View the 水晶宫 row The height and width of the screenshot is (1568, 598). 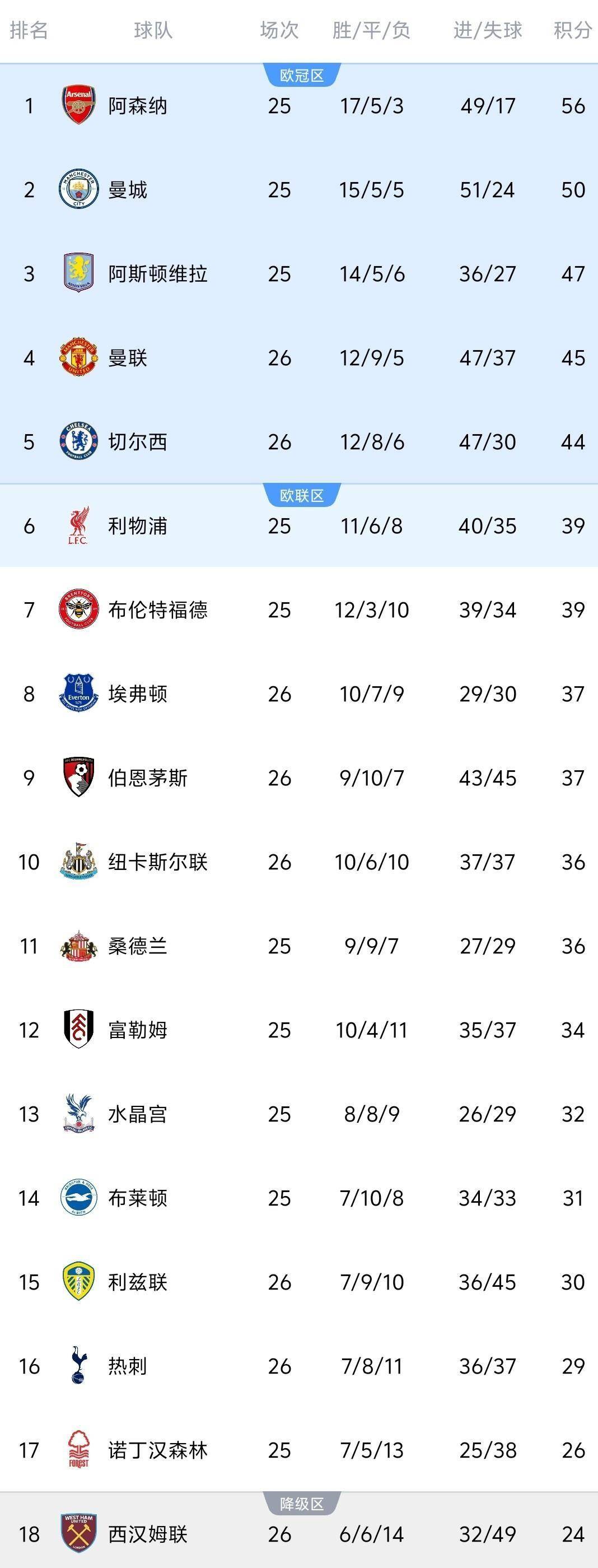(x=138, y=1114)
